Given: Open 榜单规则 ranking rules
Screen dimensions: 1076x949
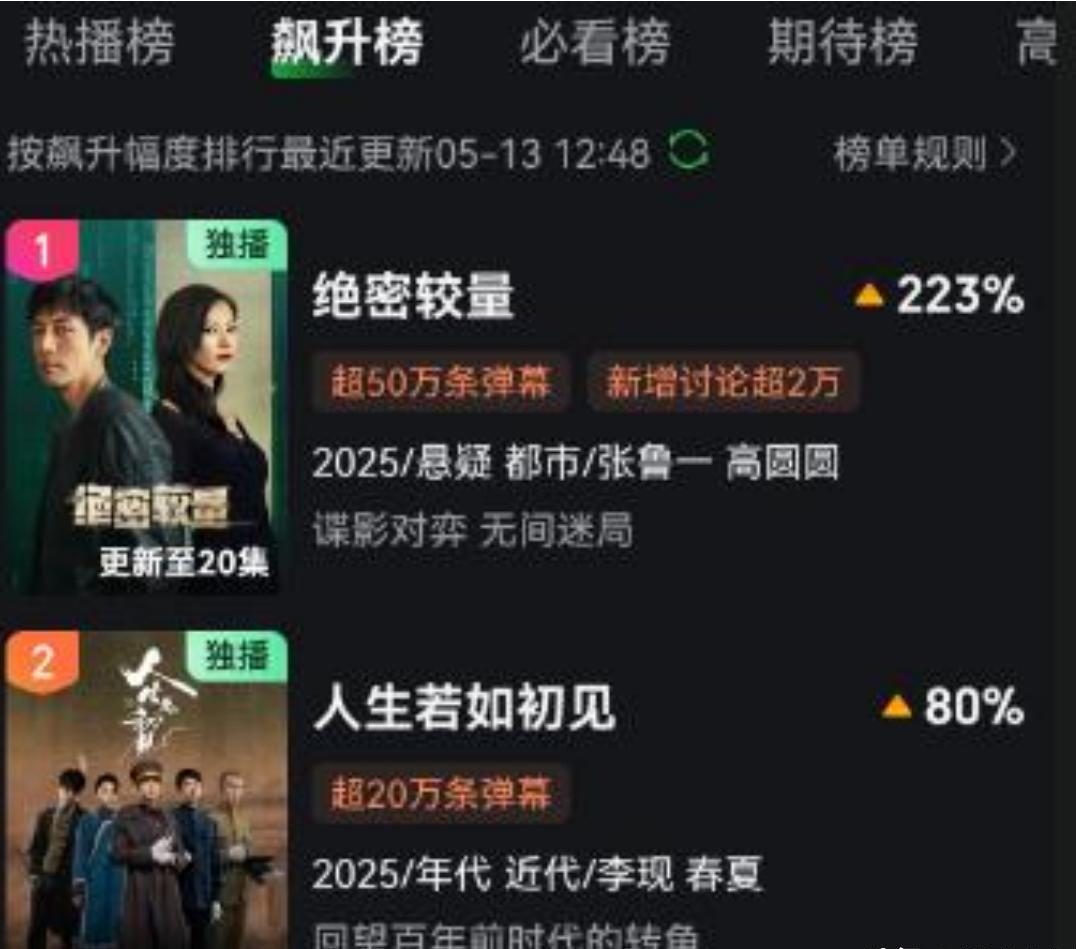Looking at the screenshot, I should [x=924, y=154].
